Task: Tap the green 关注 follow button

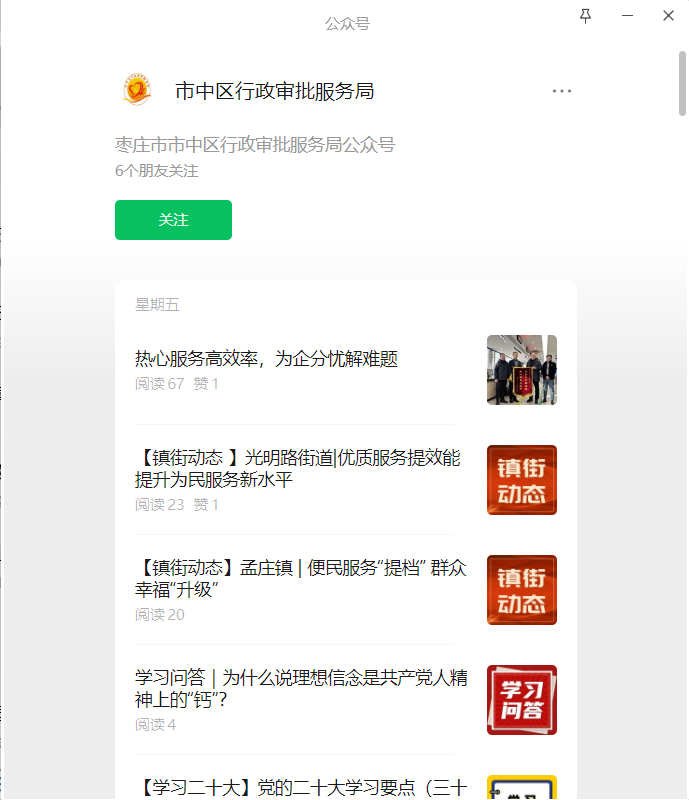Action: (173, 220)
